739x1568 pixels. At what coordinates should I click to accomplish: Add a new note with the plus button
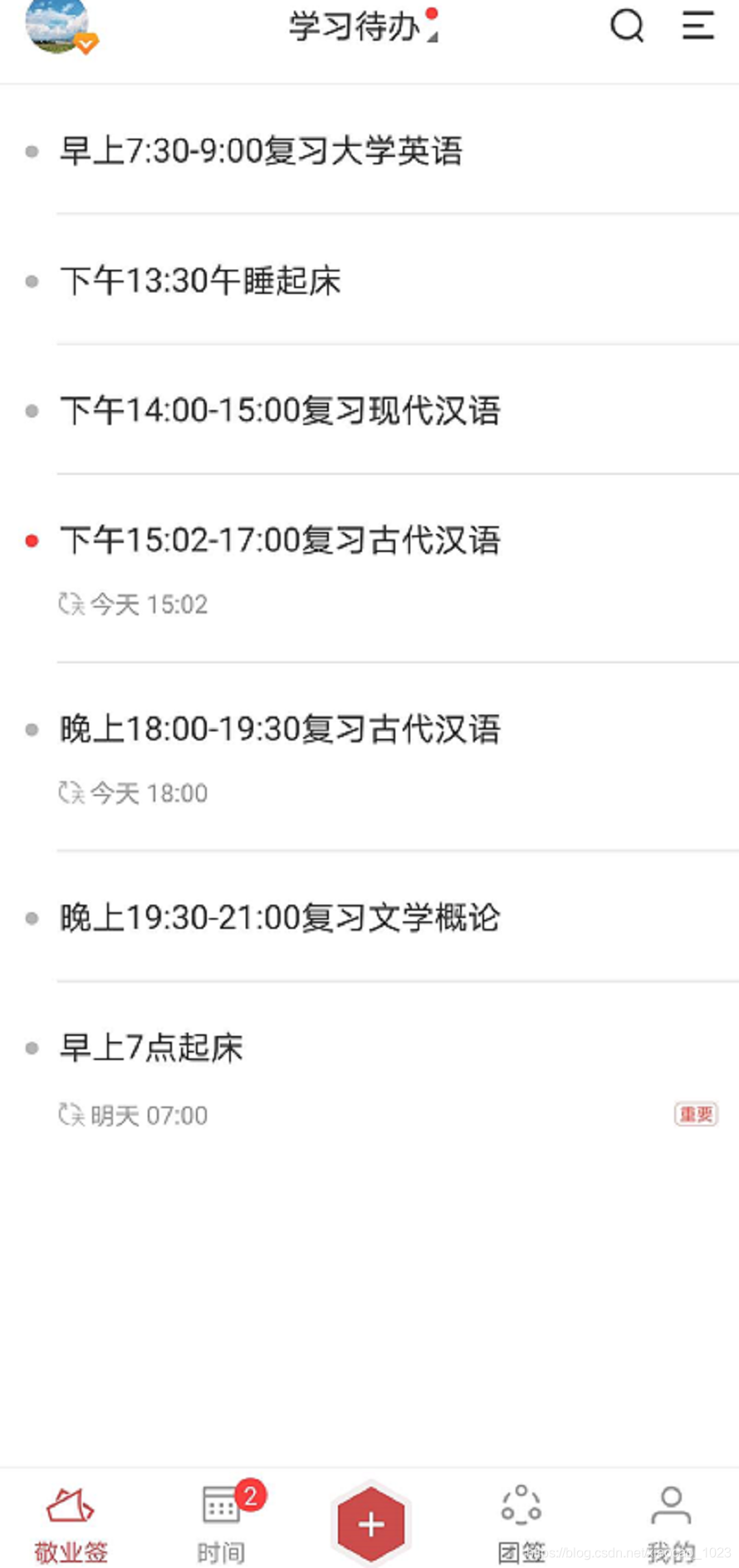point(370,1524)
